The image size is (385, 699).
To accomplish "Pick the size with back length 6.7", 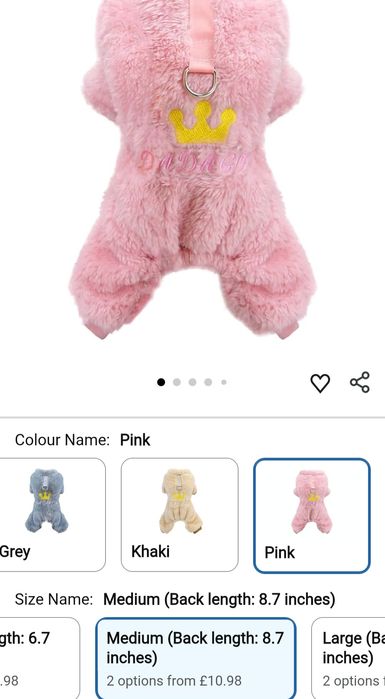I will 39,658.
